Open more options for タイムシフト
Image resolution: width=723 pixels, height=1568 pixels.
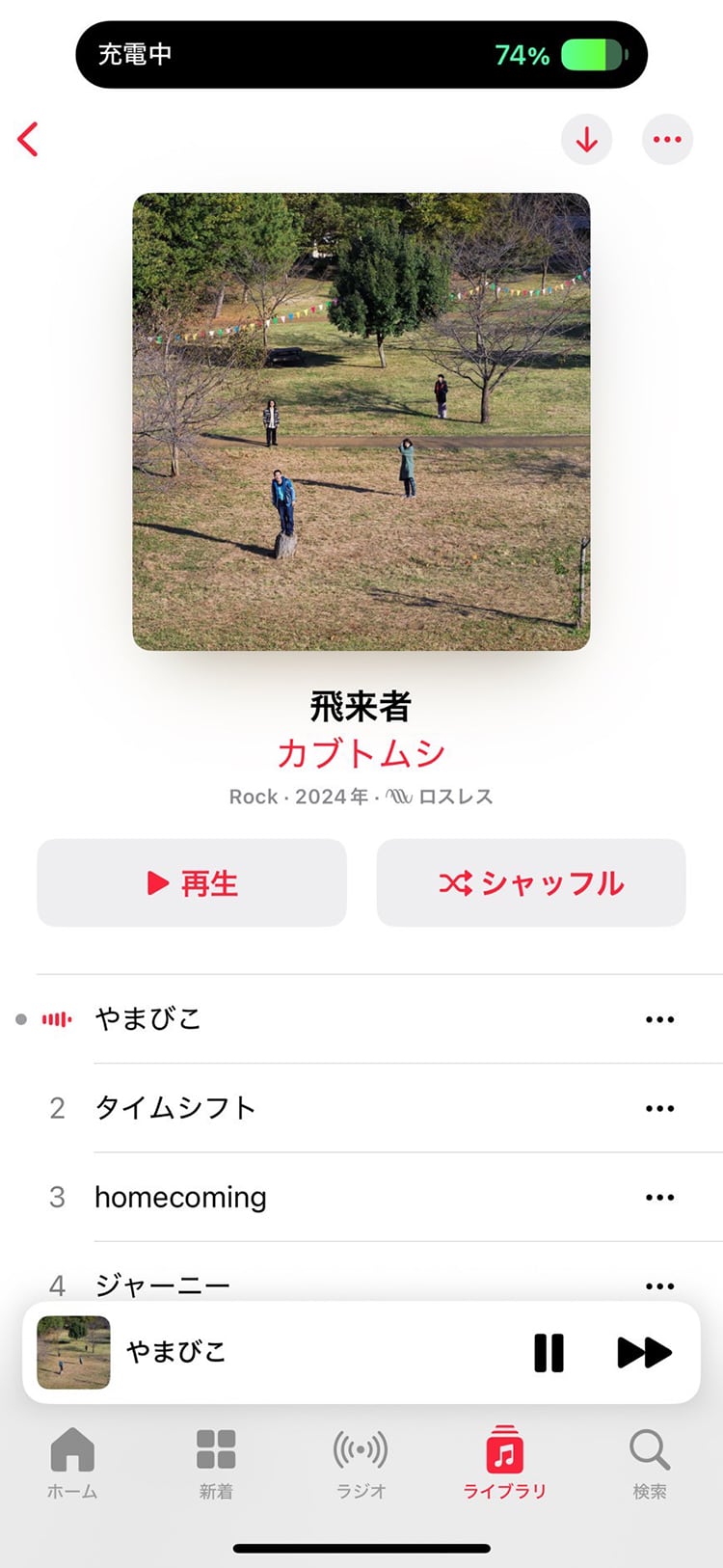[660, 1108]
